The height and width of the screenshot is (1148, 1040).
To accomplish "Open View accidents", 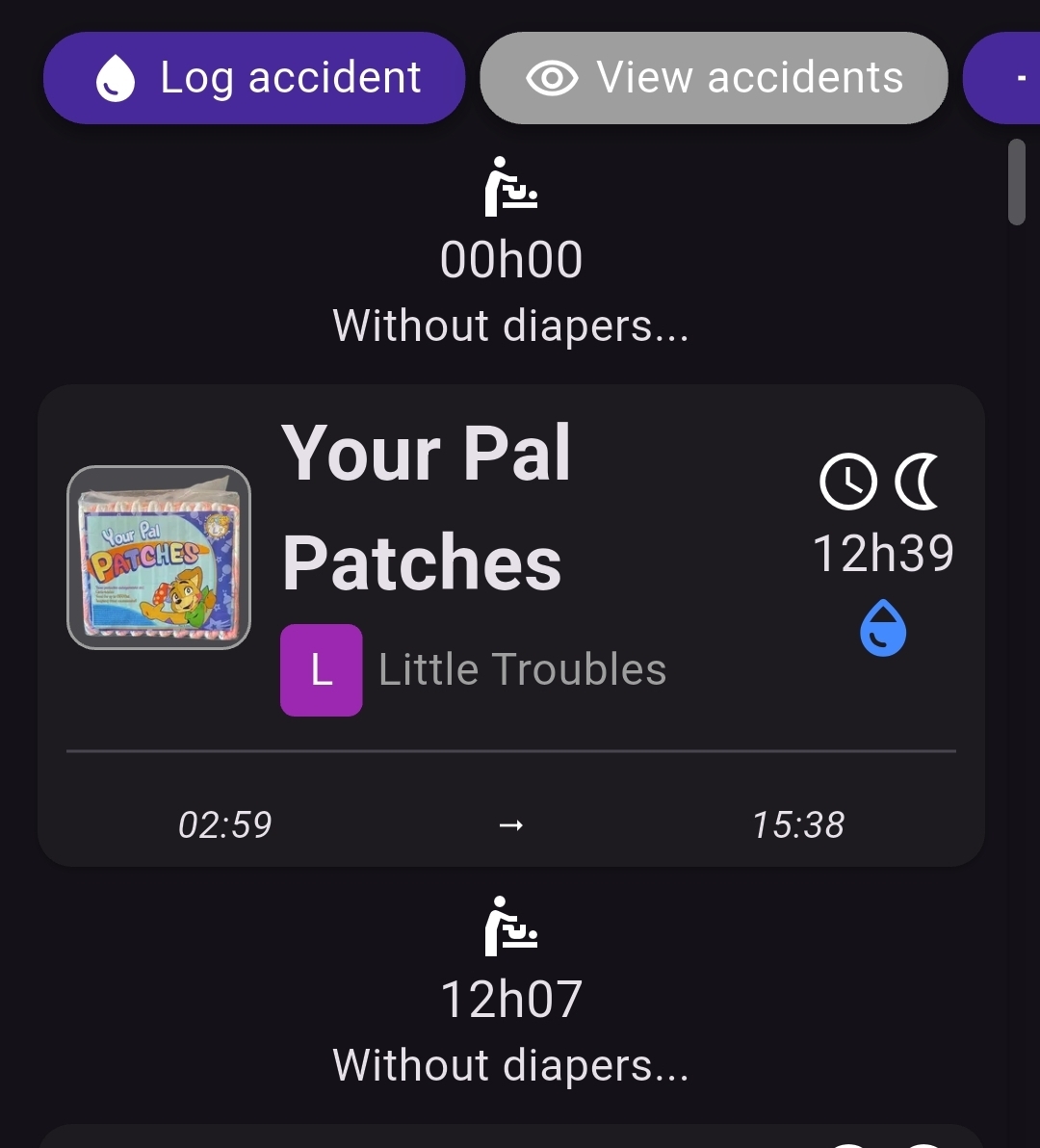I will 714,78.
